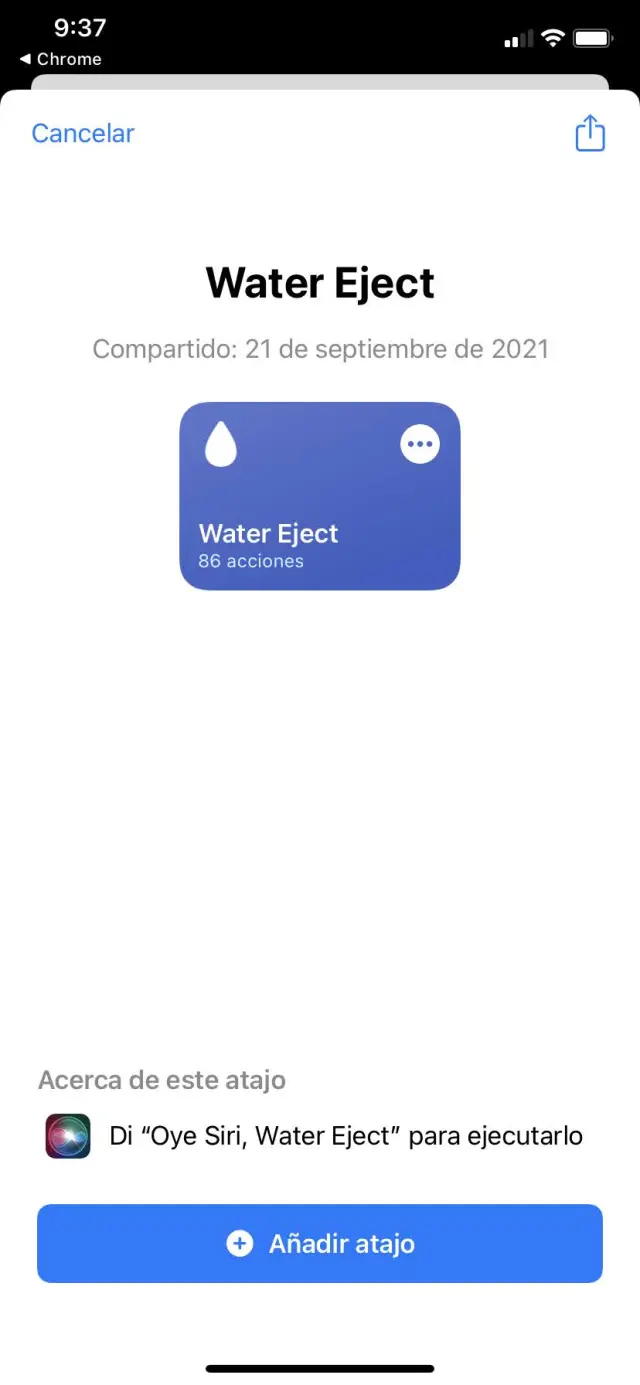Return to Chrome from the status bar

pyautogui.click(x=61, y=59)
